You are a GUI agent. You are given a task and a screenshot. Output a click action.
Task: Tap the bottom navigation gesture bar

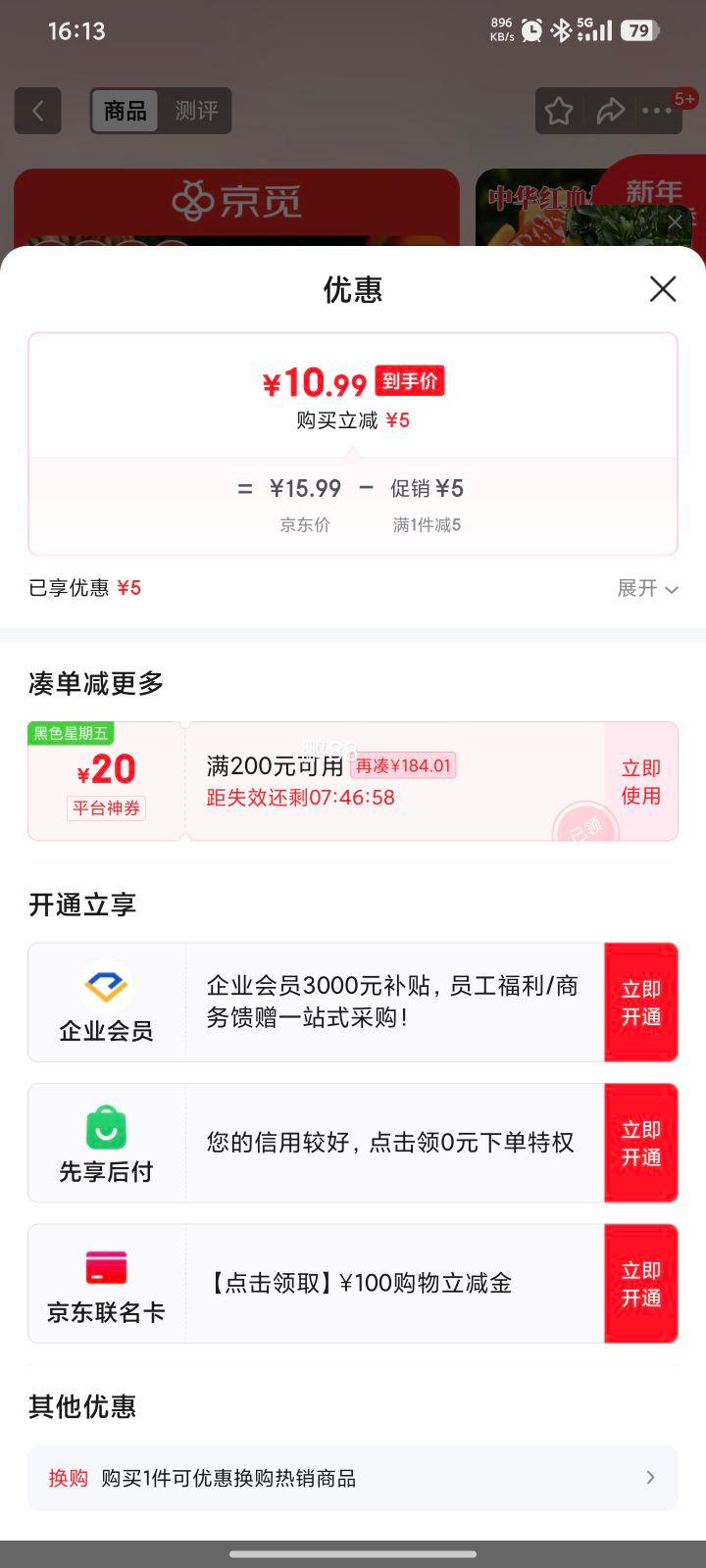click(353, 1553)
